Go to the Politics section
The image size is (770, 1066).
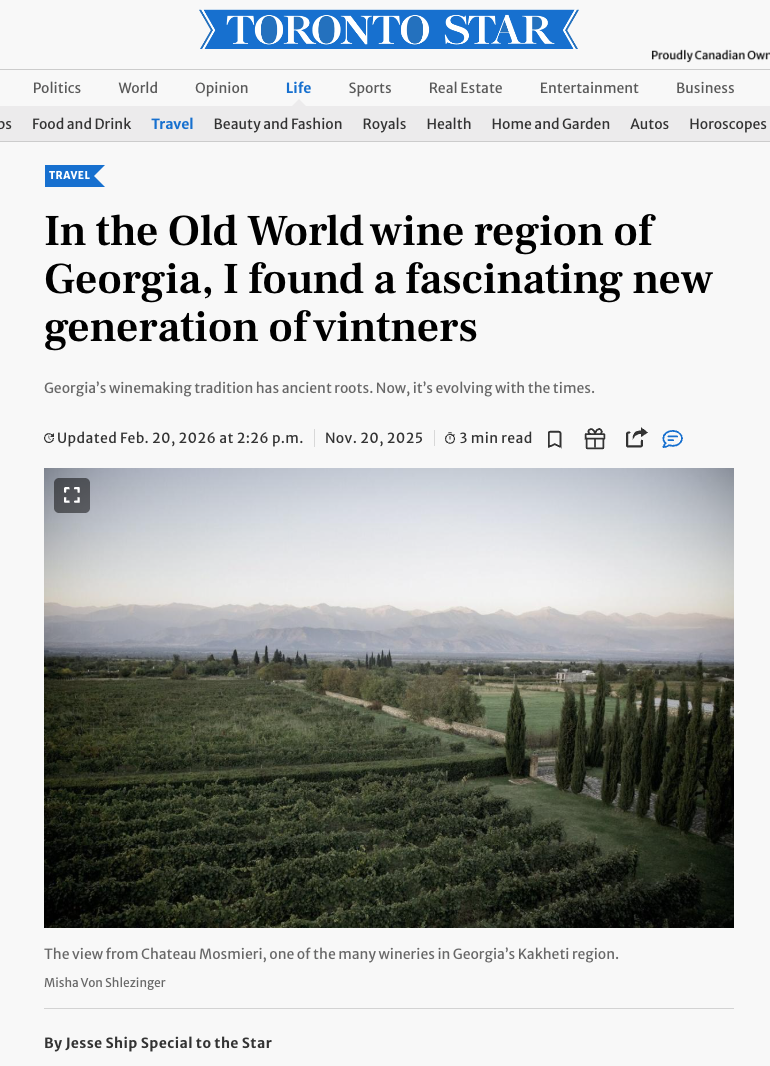[x=57, y=88]
